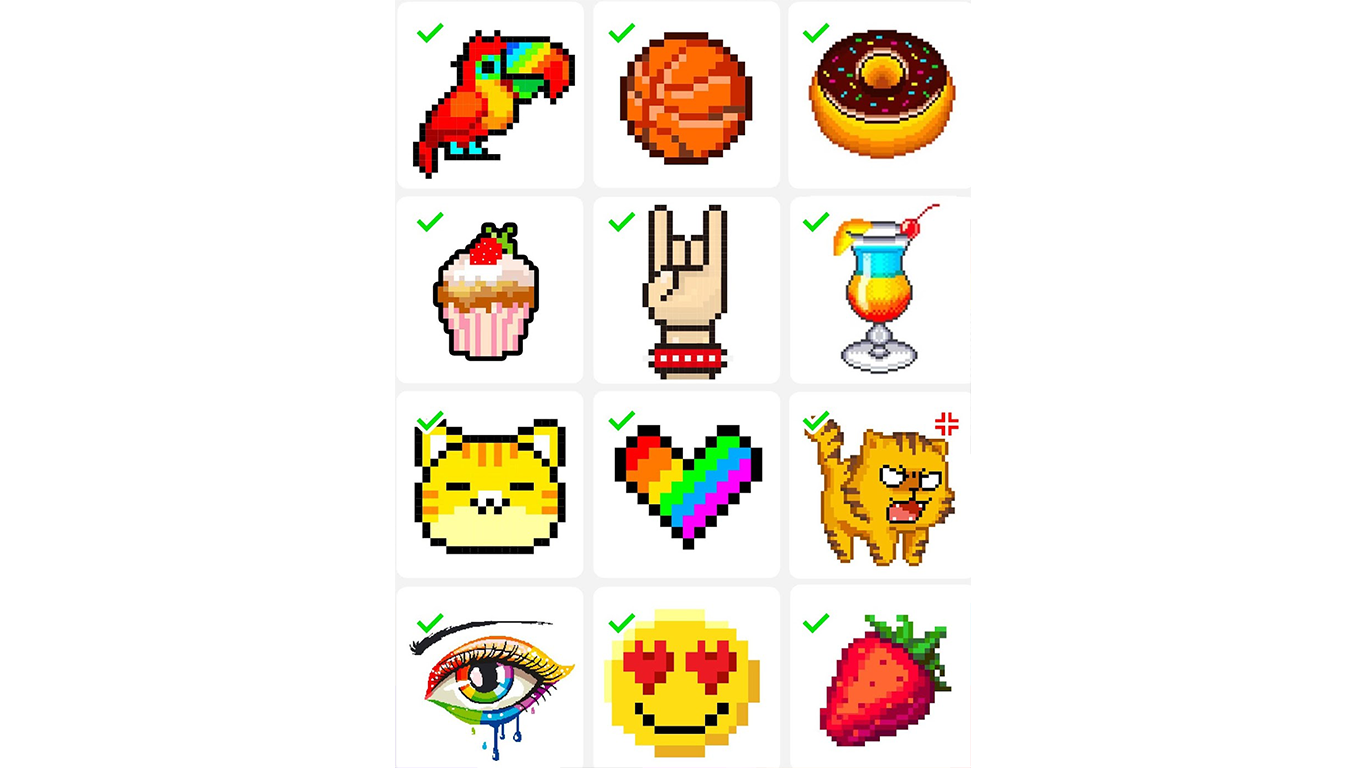The image size is (1366, 768).
Task: Open the cocktail glass pixel art
Action: click(879, 292)
